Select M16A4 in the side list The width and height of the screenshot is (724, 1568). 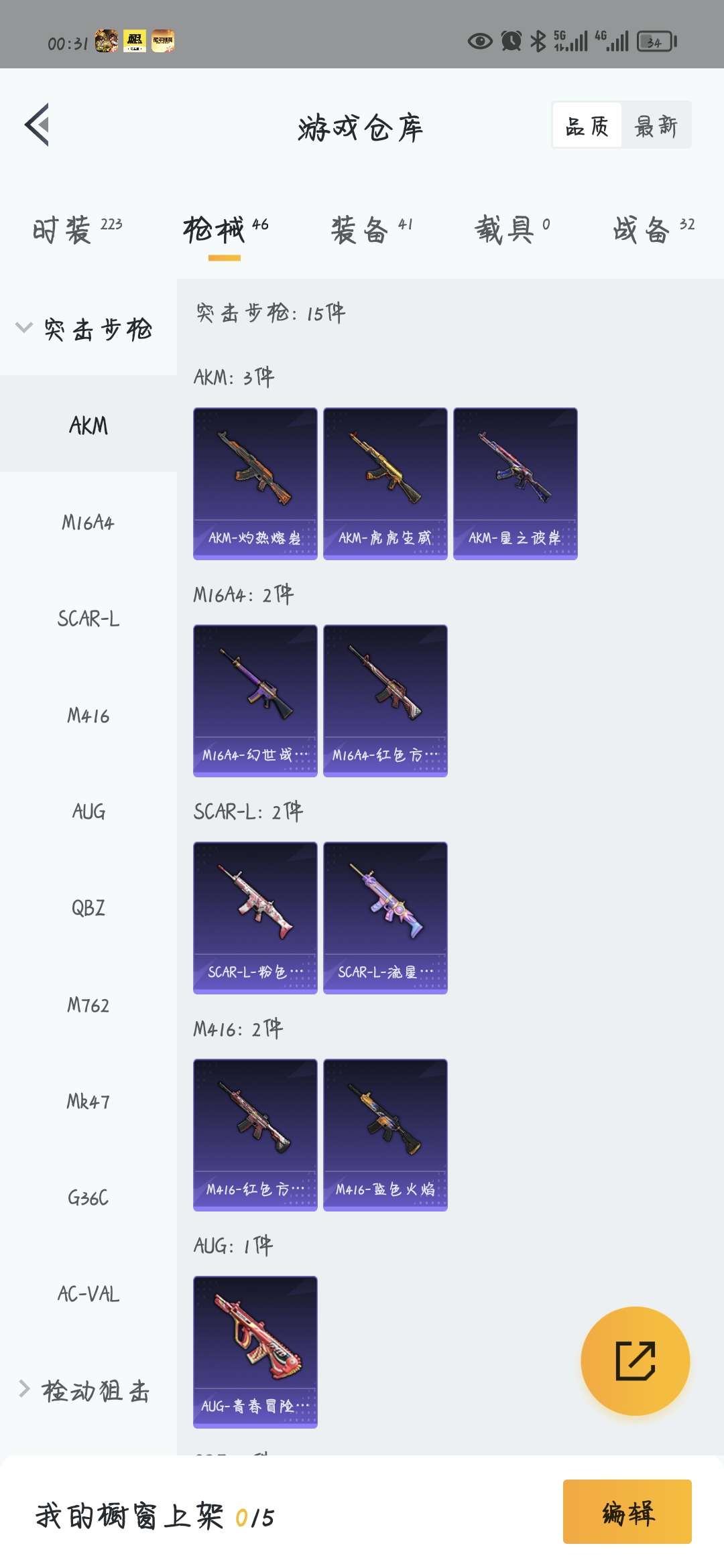tap(88, 522)
